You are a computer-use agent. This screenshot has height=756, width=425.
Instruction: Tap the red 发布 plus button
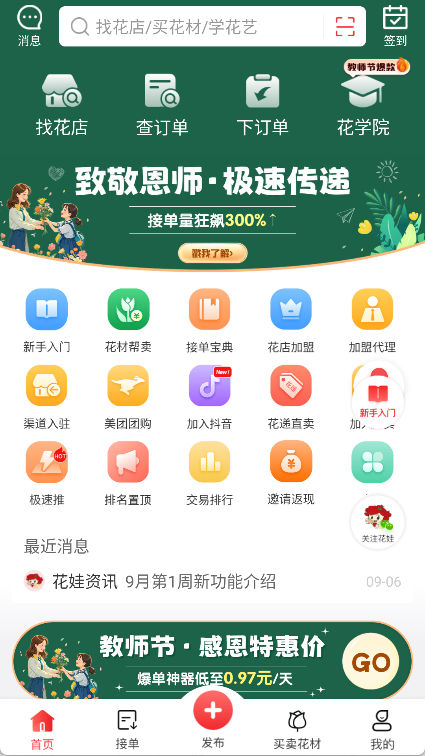click(x=213, y=710)
